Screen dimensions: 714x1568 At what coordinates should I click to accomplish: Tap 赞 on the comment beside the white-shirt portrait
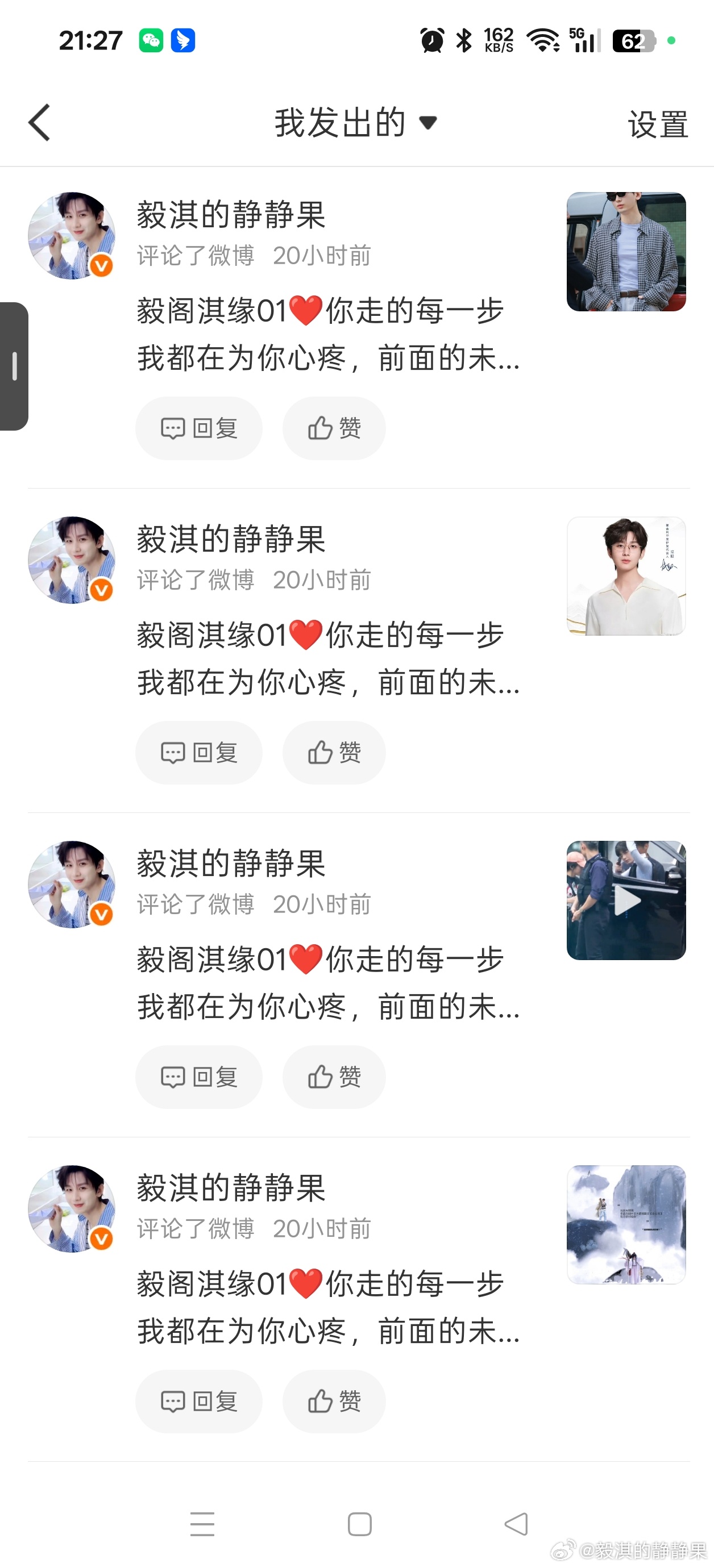[334, 752]
